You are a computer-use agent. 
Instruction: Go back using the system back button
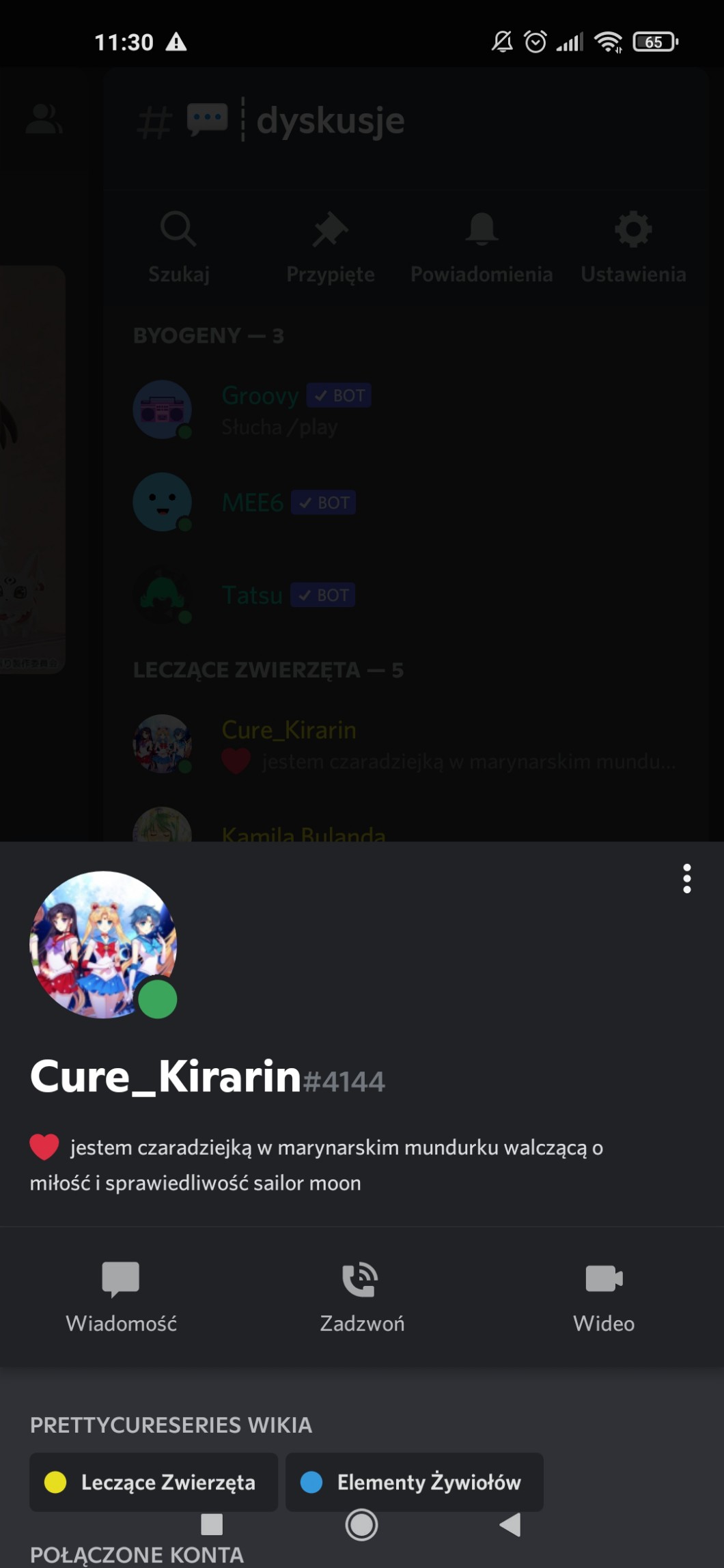[x=511, y=1524]
